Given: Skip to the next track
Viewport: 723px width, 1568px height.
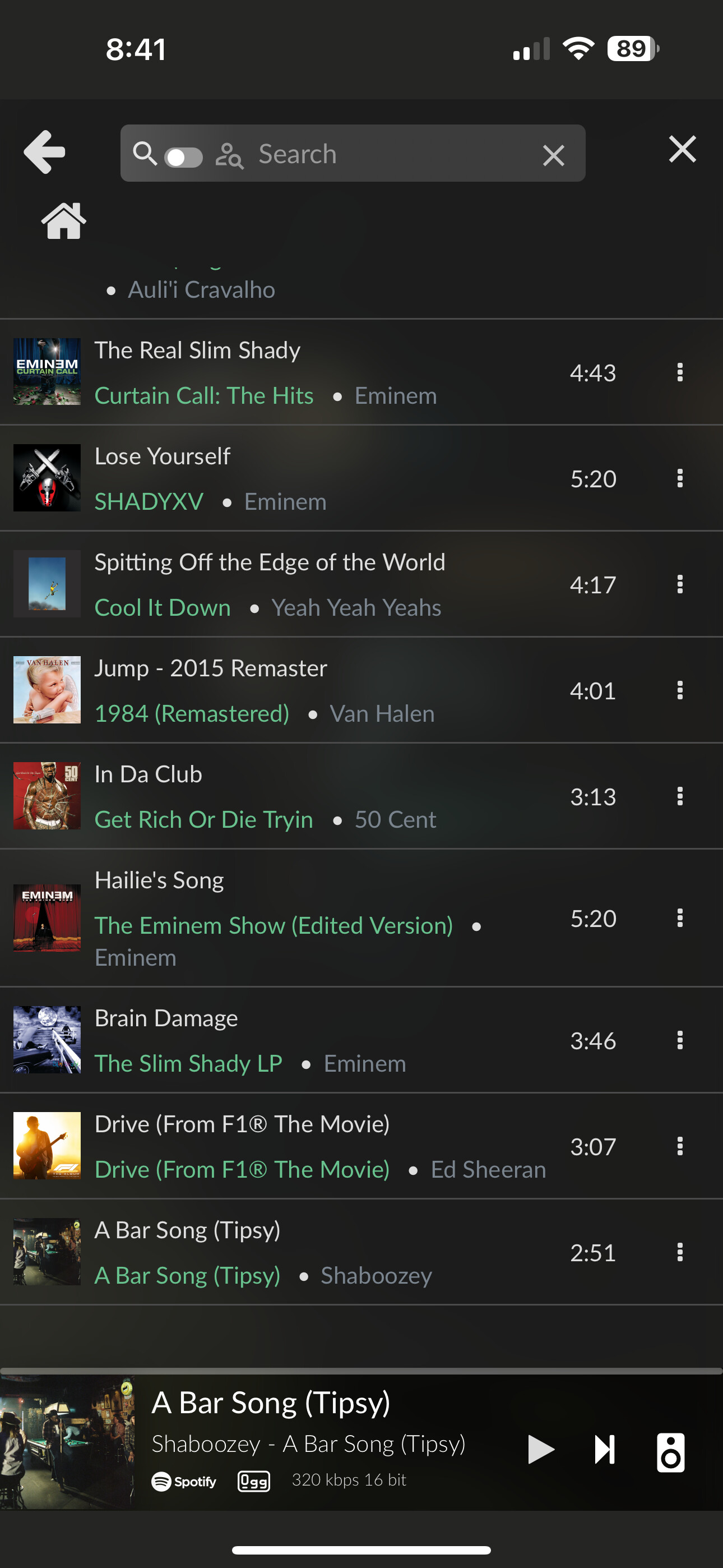Looking at the screenshot, I should point(604,1449).
